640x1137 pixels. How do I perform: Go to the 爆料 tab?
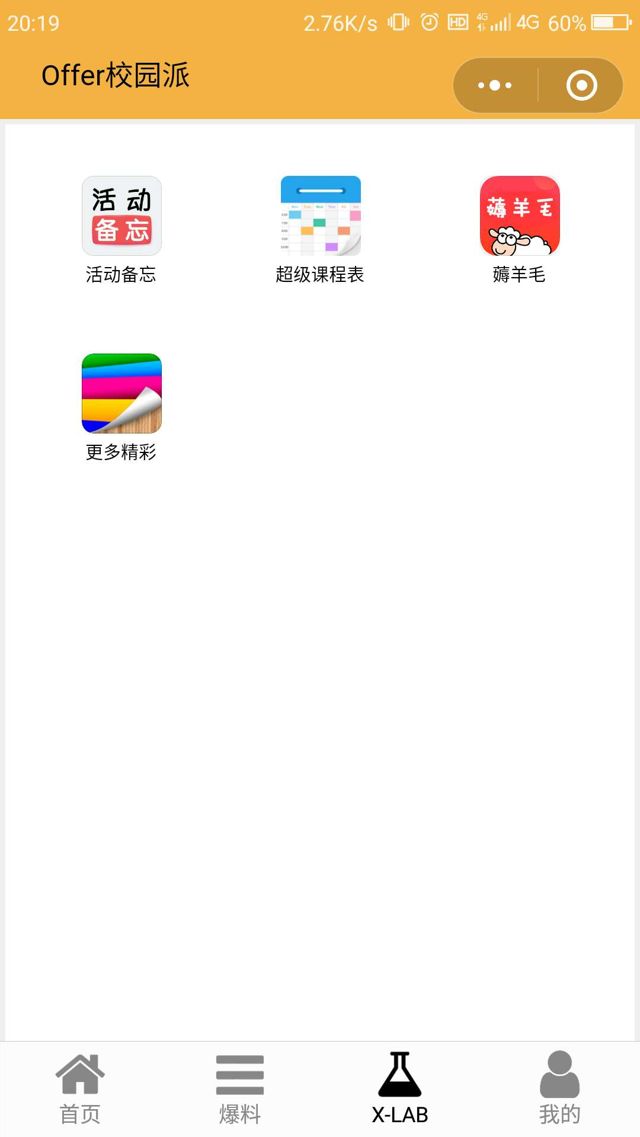pos(240,1088)
